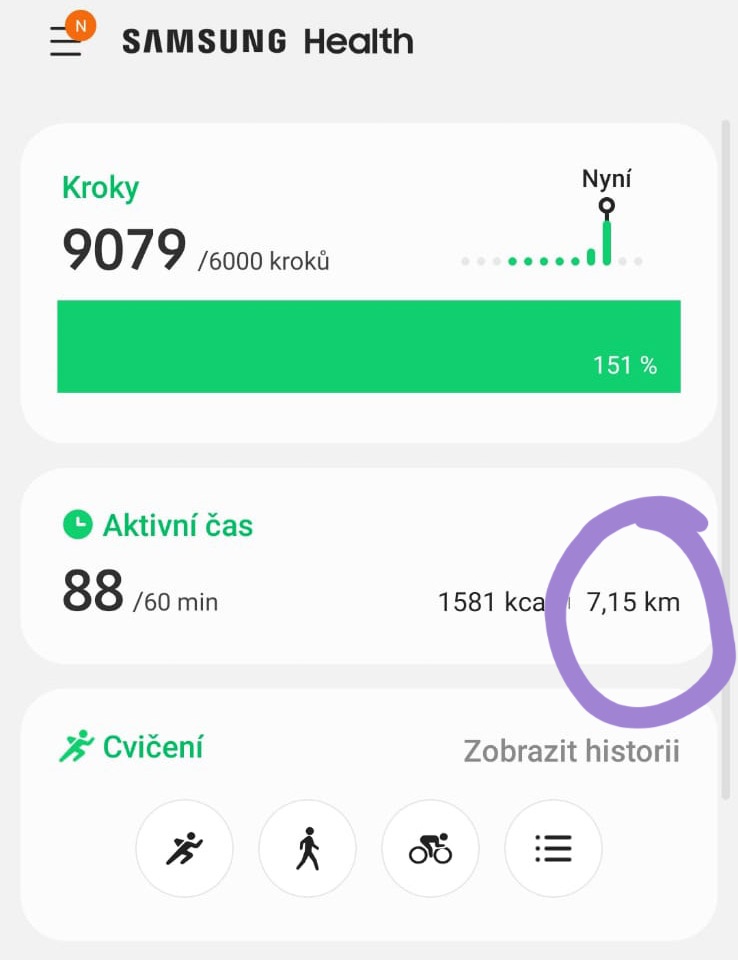
Task: Open the full exercise list
Action: (x=553, y=849)
